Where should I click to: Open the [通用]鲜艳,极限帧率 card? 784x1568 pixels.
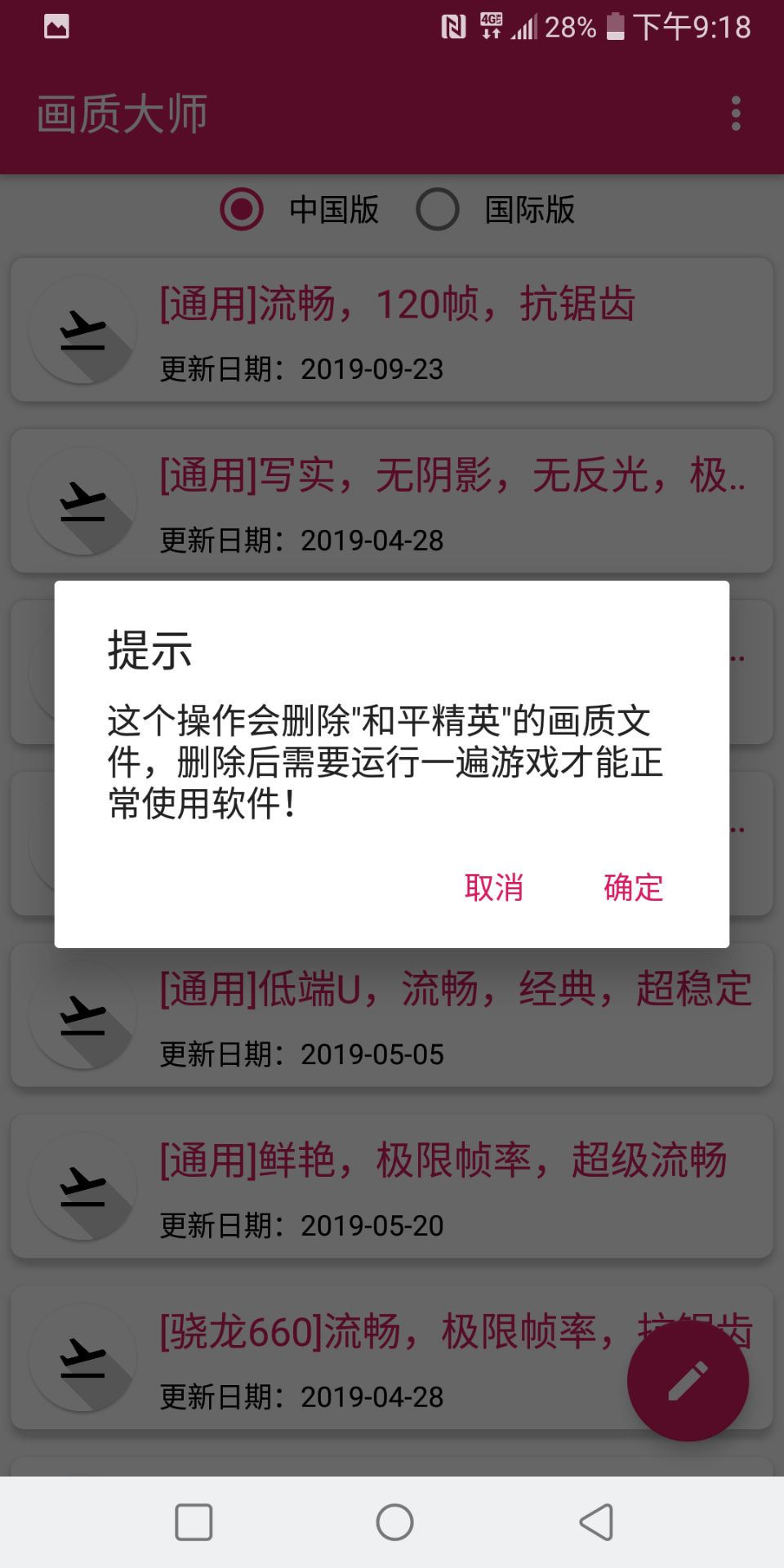[x=392, y=1187]
